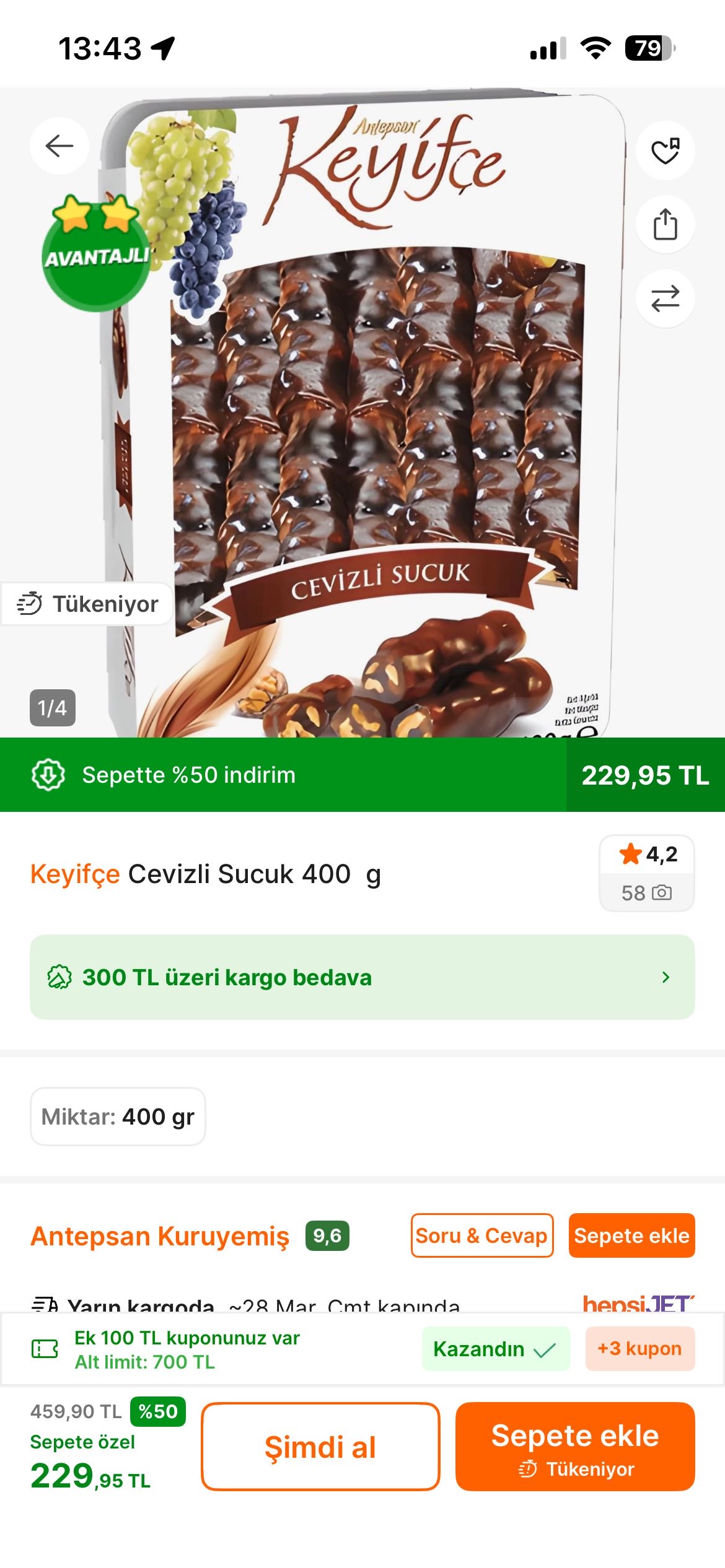
Task: Share this product
Action: click(665, 224)
